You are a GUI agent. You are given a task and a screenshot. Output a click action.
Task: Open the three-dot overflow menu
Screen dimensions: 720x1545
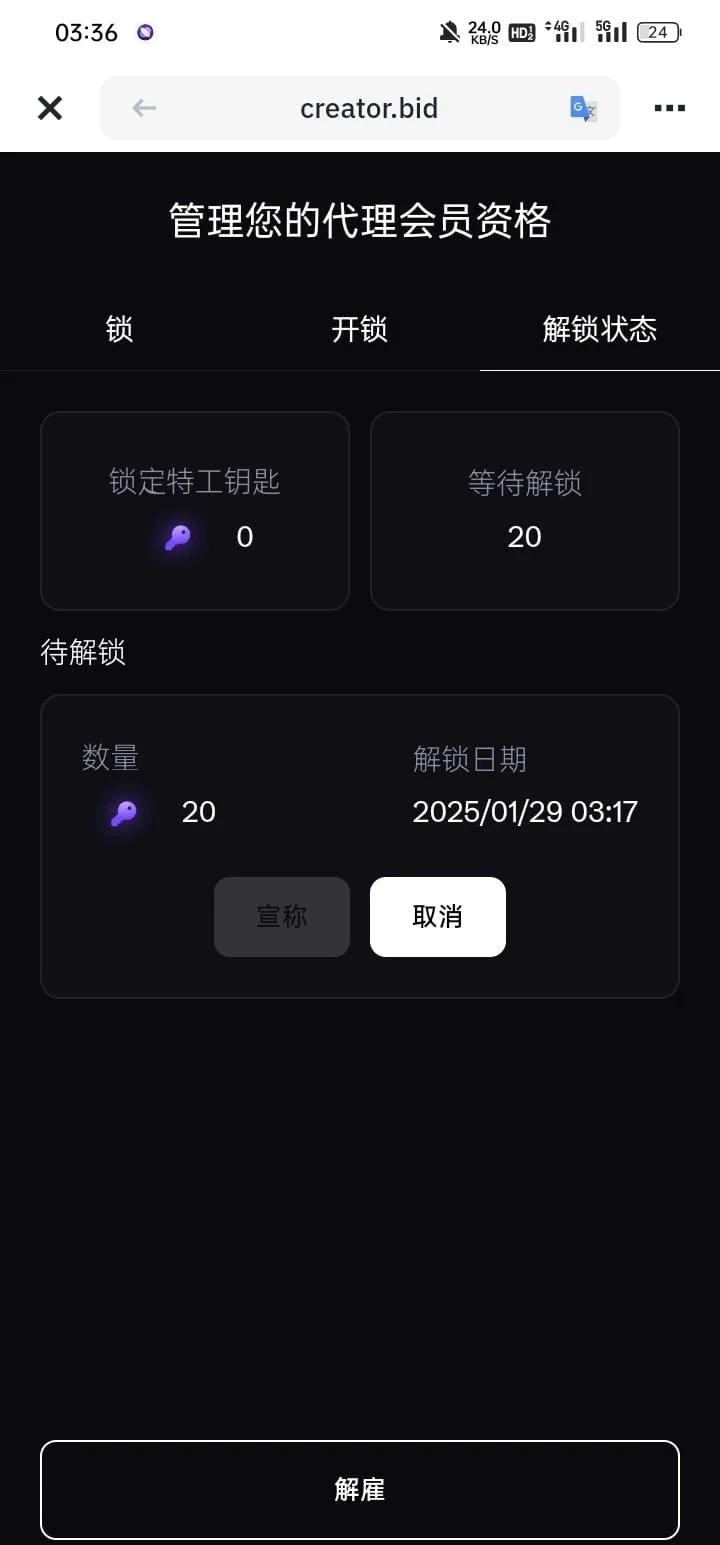pos(669,108)
